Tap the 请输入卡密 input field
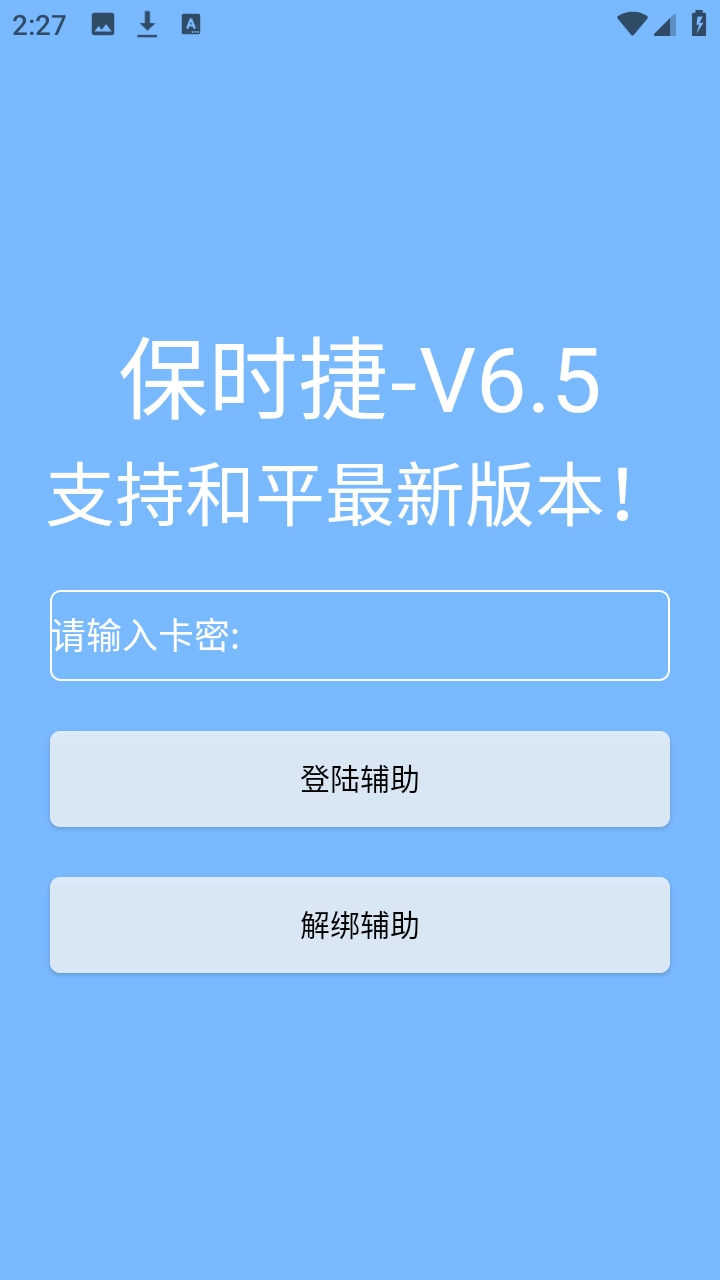This screenshot has width=720, height=1280. [x=360, y=635]
